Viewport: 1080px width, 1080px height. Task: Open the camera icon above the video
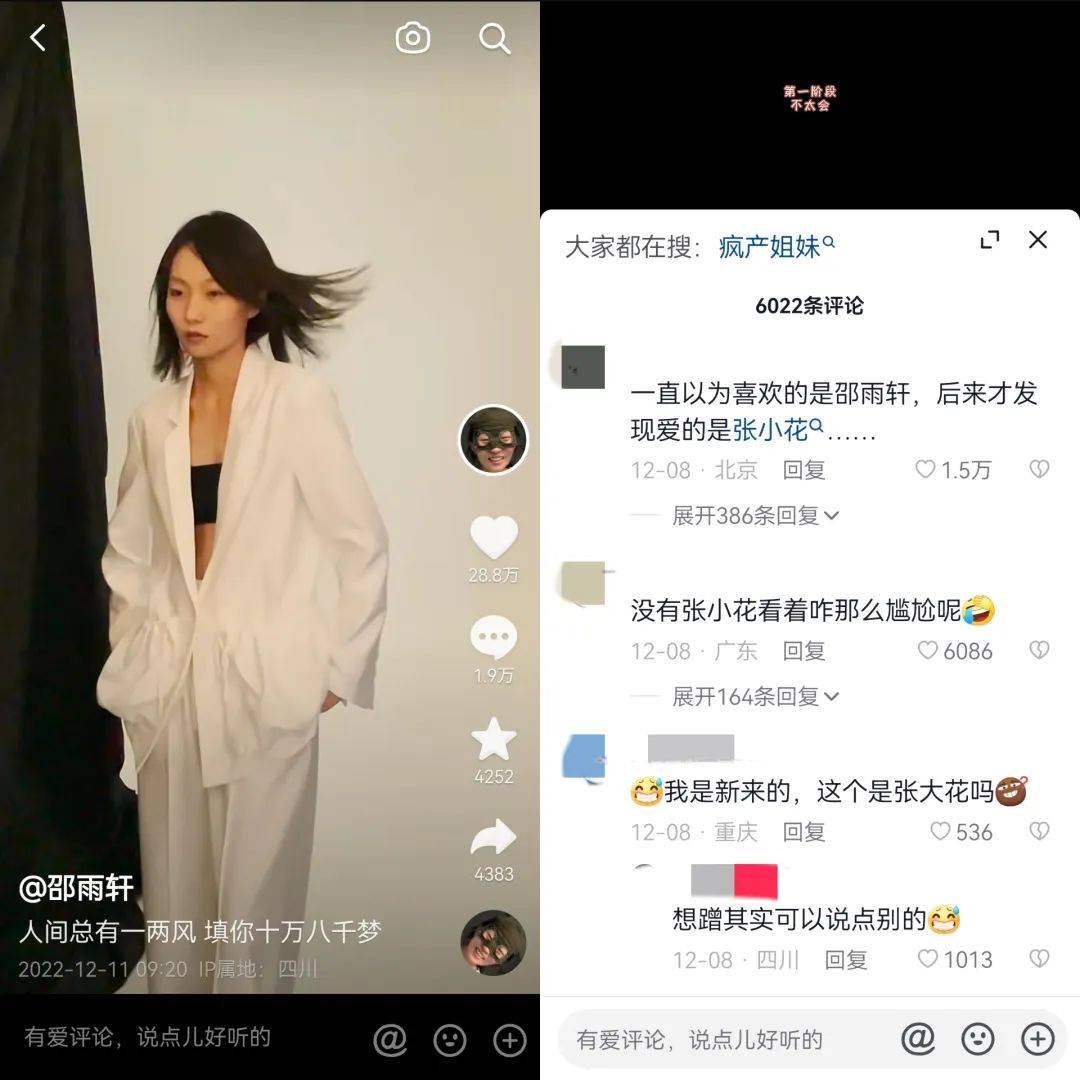(413, 38)
